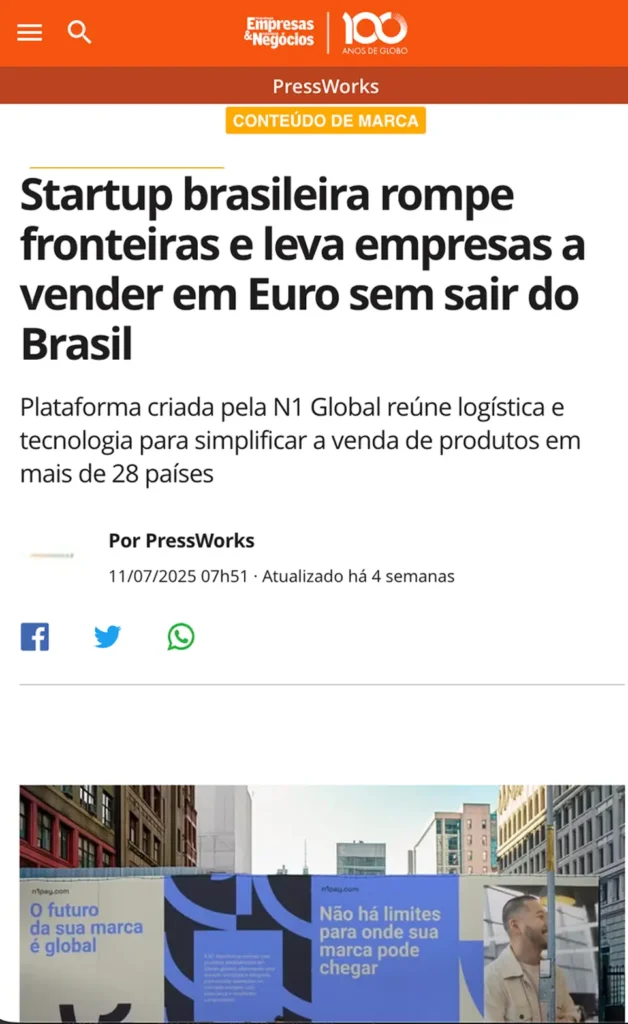
Task: Share article on Twitter
Action: point(108,637)
